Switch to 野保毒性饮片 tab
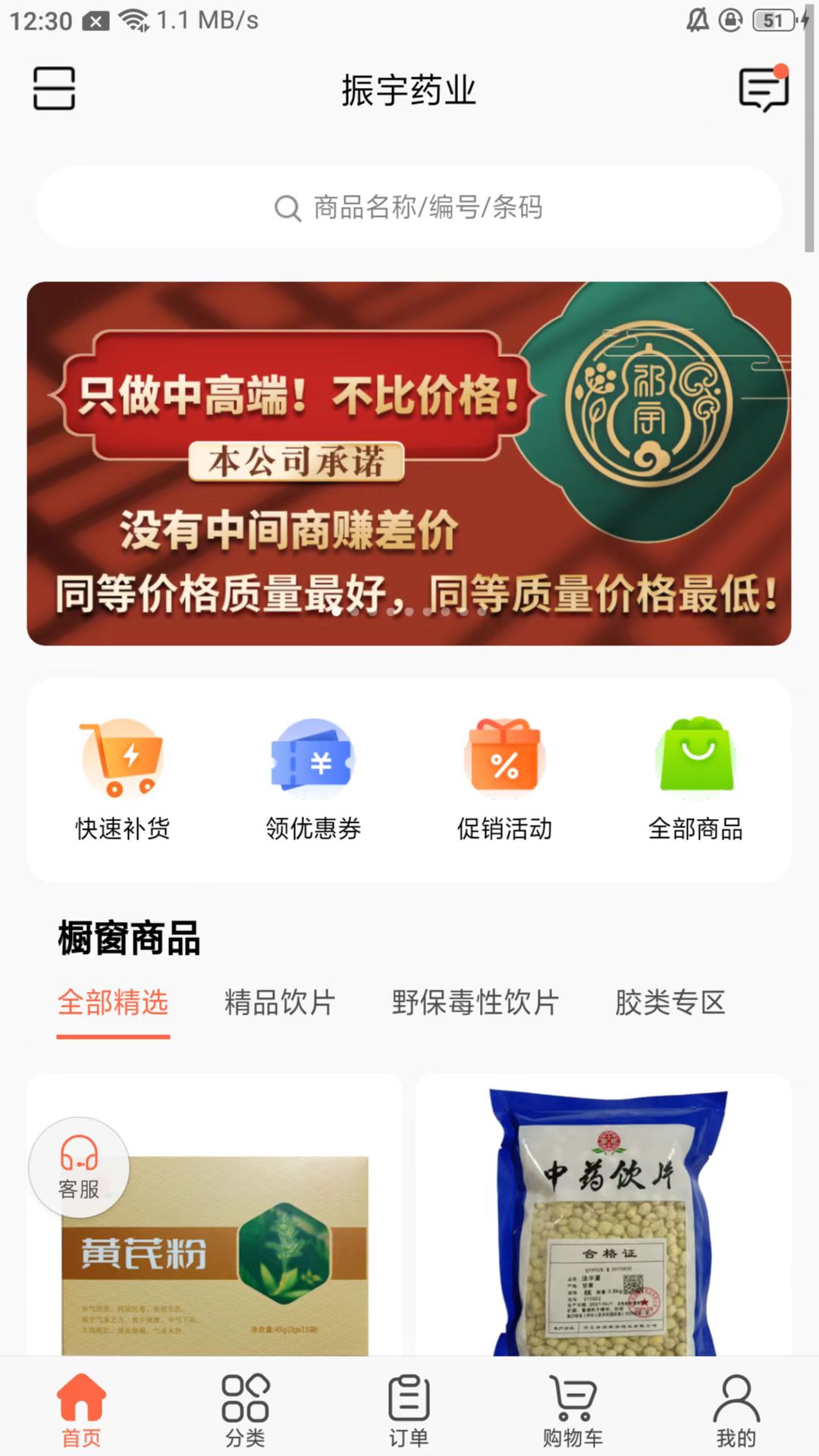 coord(475,1003)
